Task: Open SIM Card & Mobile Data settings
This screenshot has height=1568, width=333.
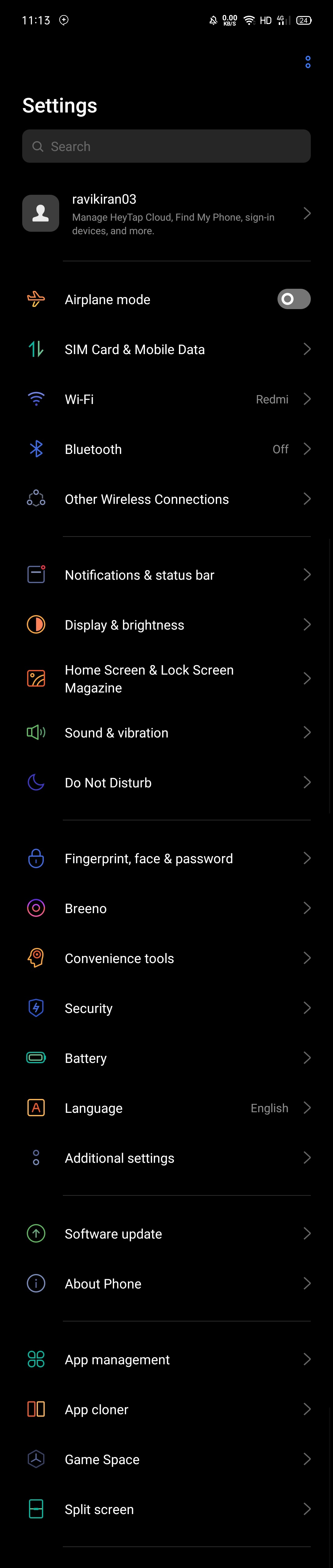Action: (166, 349)
